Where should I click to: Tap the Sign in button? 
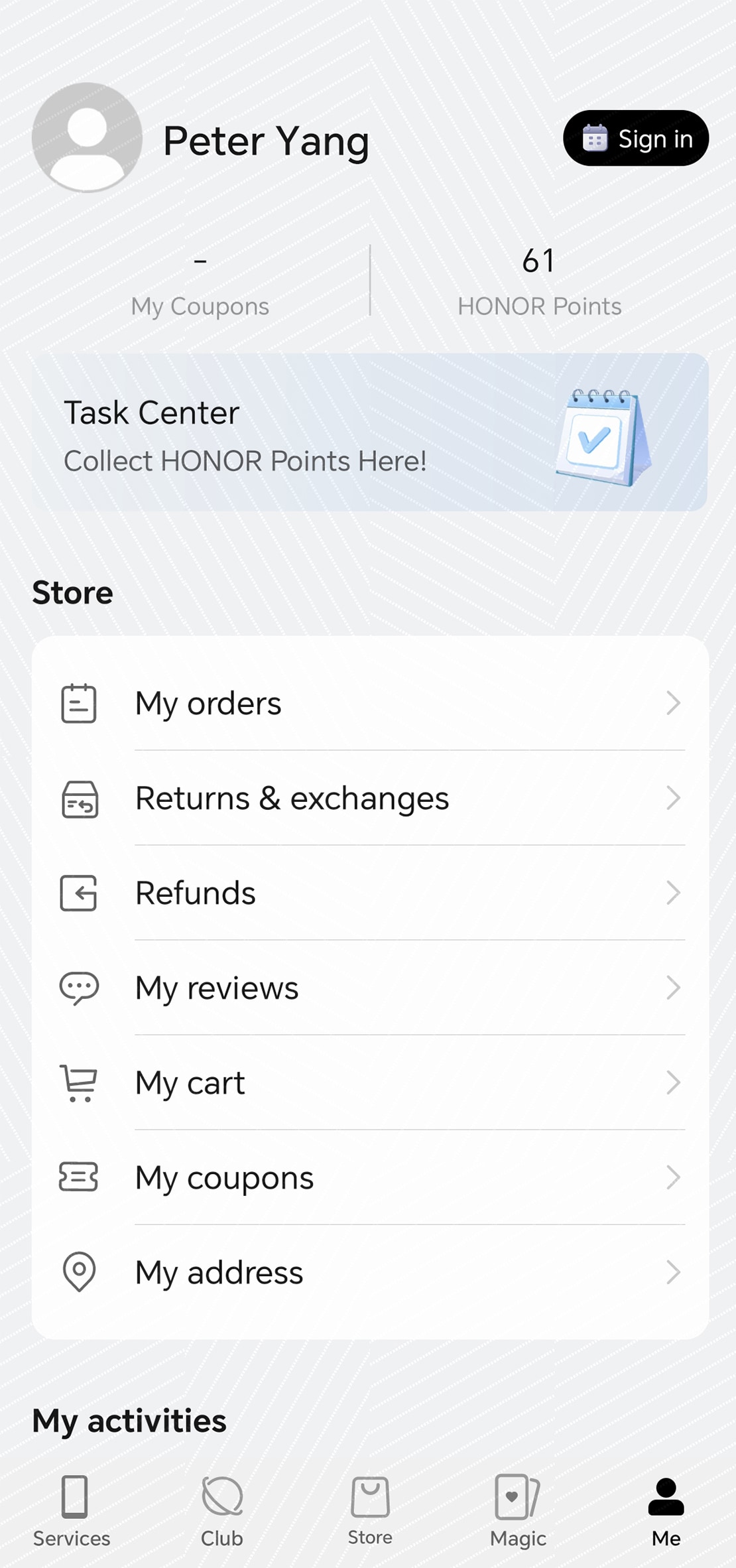point(635,138)
